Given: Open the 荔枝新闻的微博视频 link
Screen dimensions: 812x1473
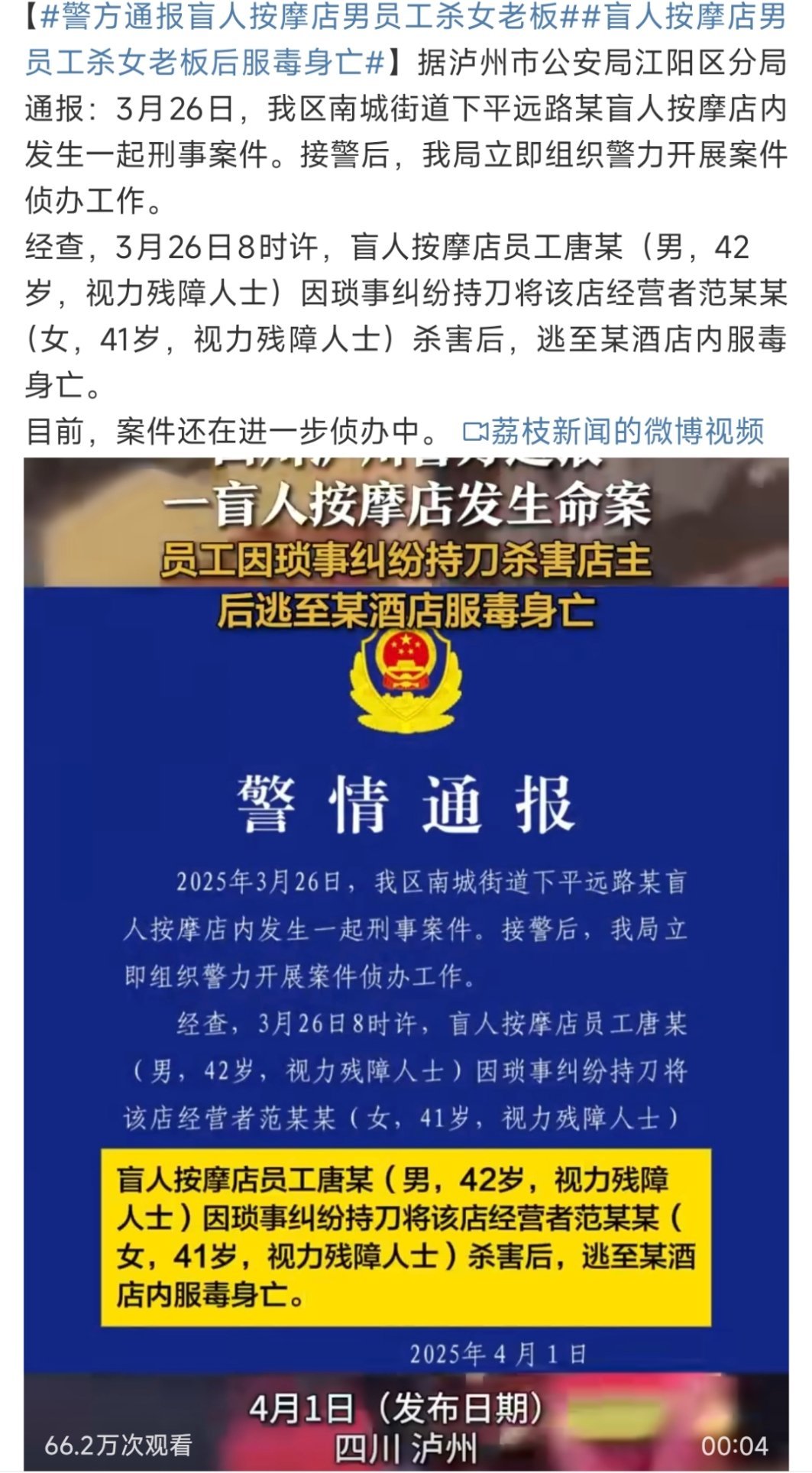Looking at the screenshot, I should (613, 431).
